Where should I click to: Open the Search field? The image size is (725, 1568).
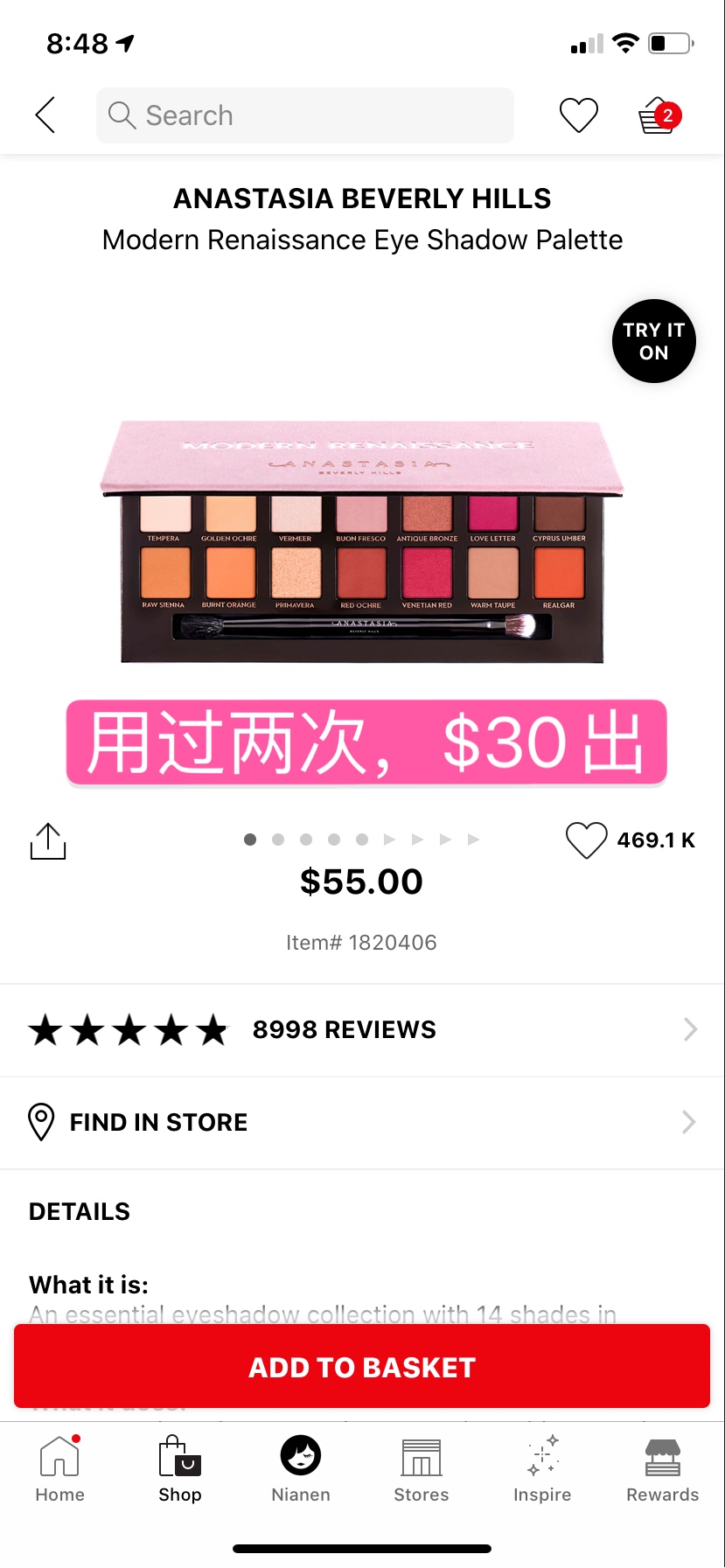pyautogui.click(x=304, y=115)
